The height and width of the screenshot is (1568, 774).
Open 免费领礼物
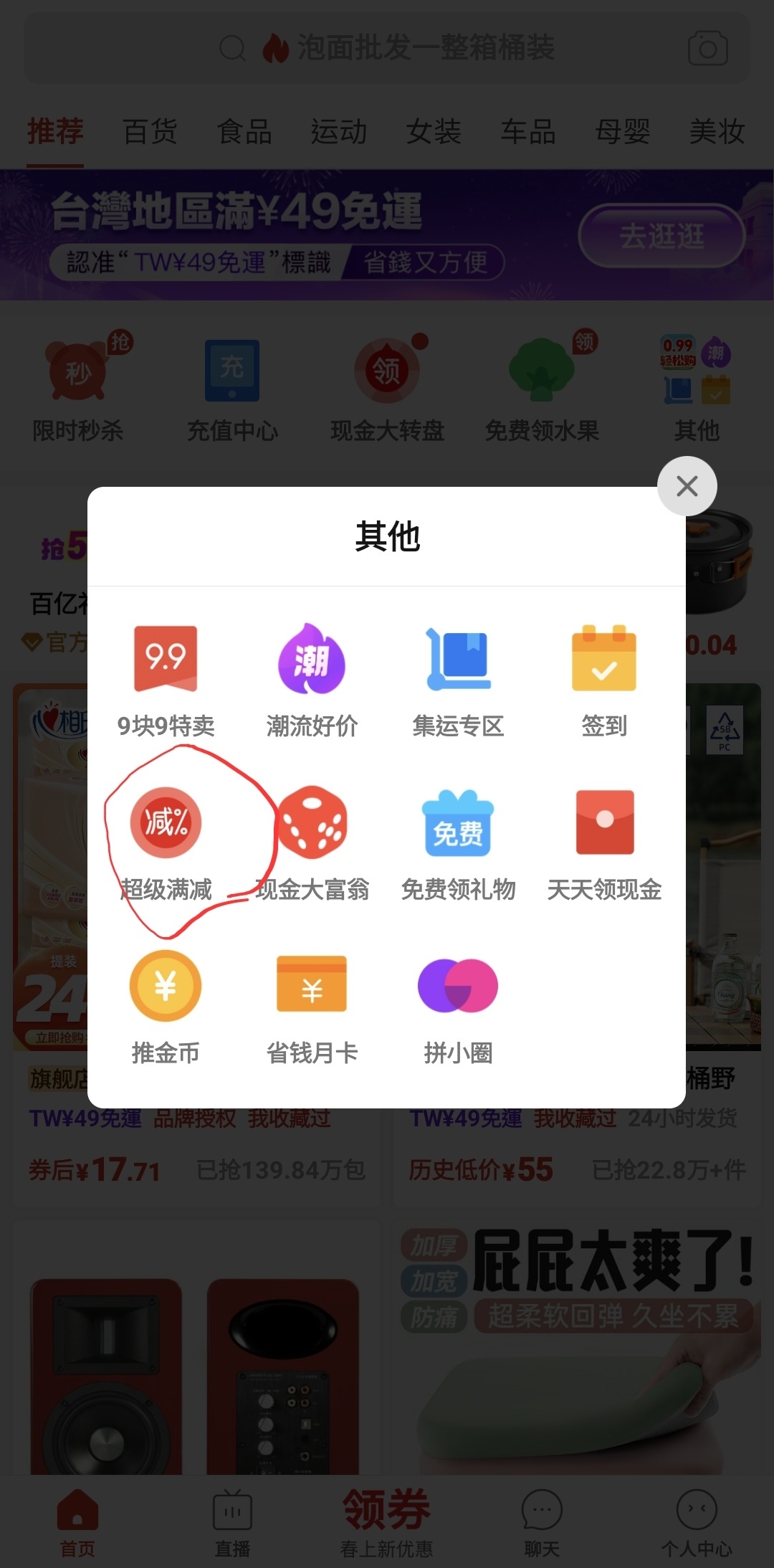pyautogui.click(x=458, y=823)
